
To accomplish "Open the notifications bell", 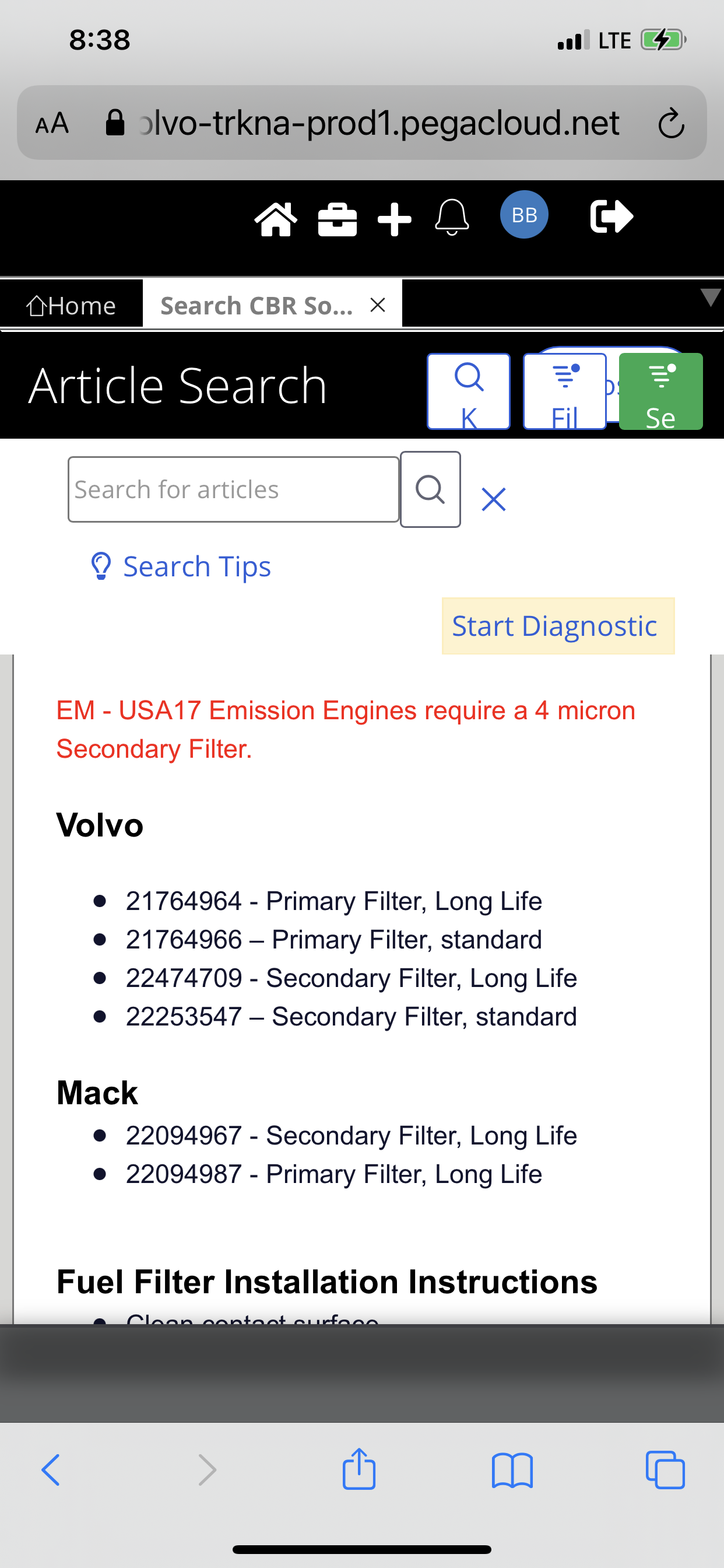I will (x=451, y=218).
